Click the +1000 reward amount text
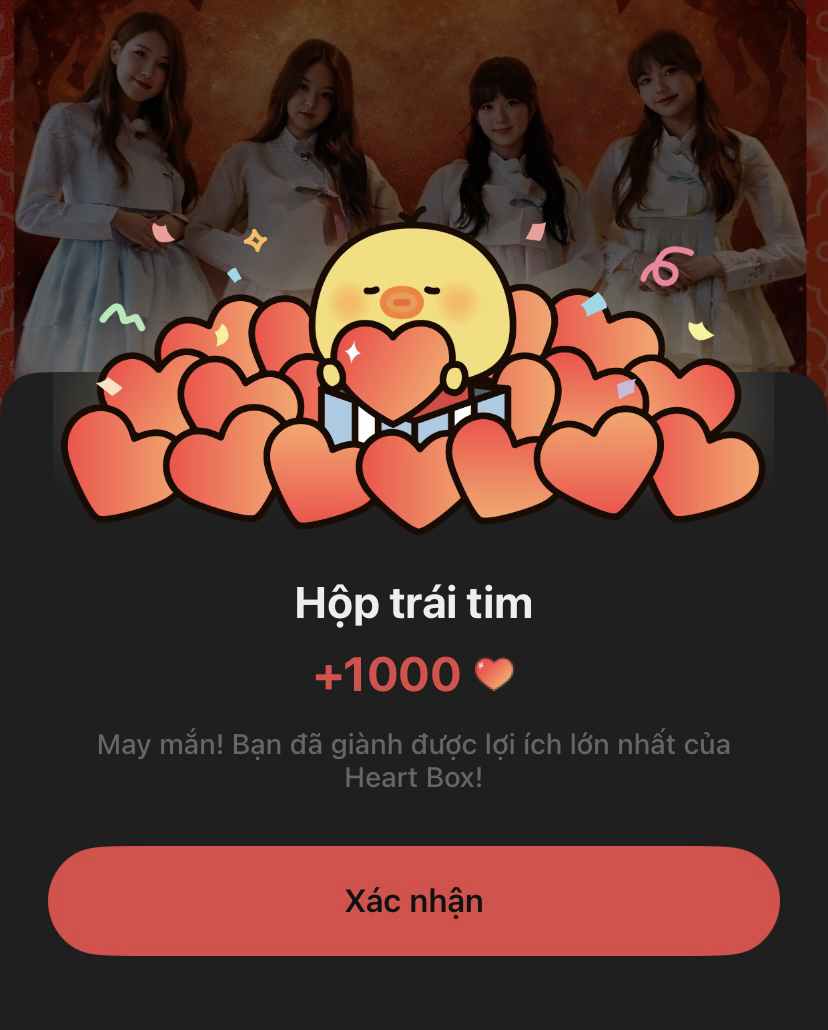Viewport: 828px width, 1030px height. (x=388, y=674)
